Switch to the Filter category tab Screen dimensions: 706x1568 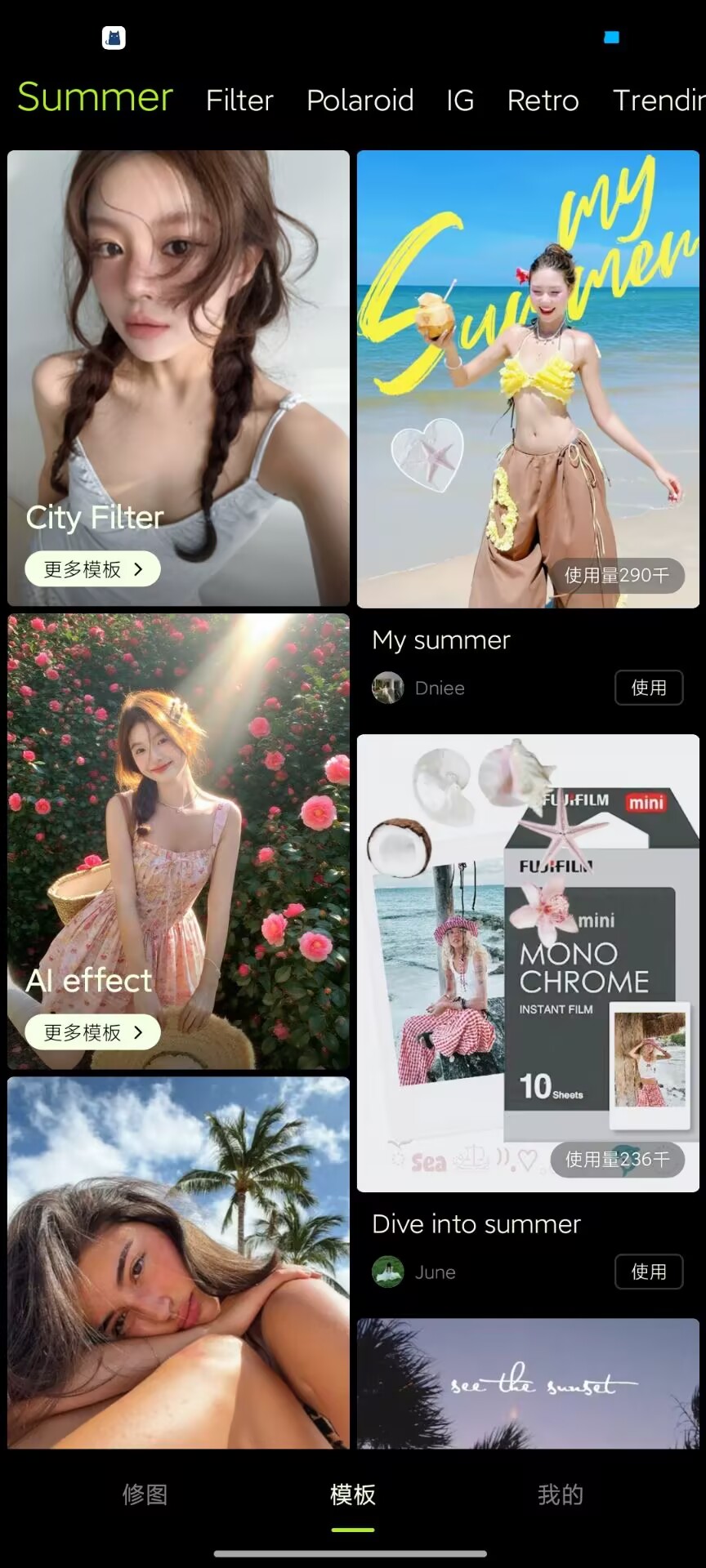coord(239,100)
